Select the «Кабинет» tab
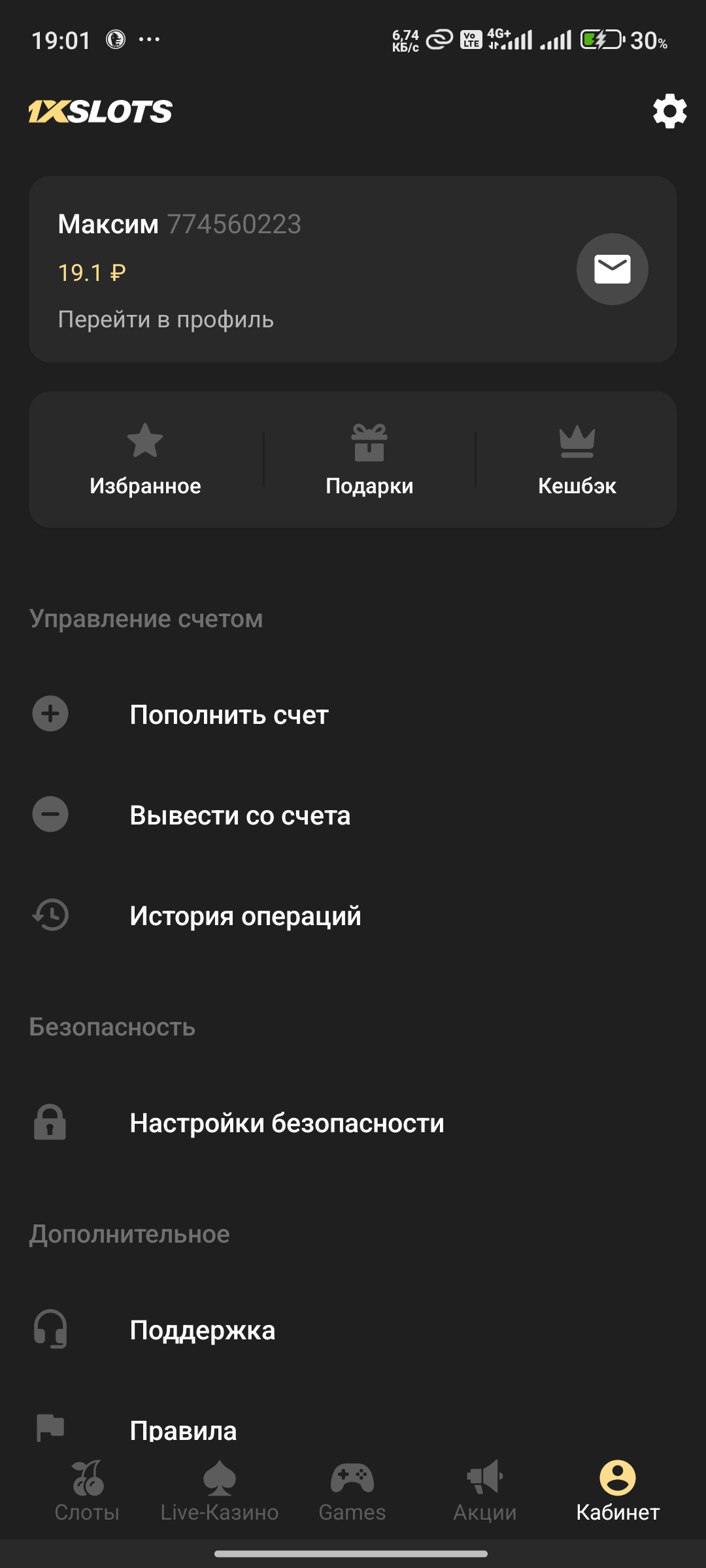This screenshot has height=1568, width=706. click(x=618, y=1491)
